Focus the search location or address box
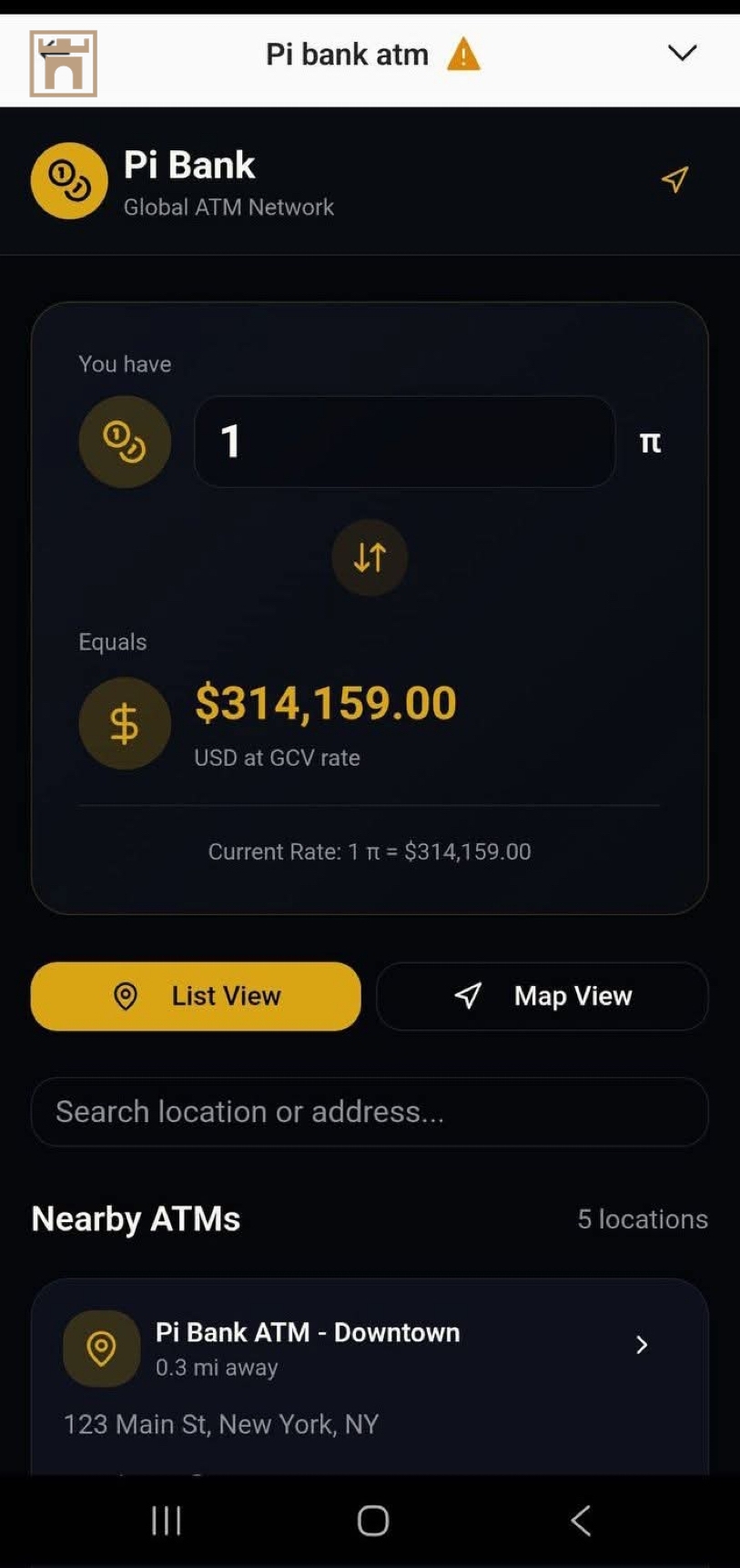Screen dimensions: 740x1568 coord(370,1112)
